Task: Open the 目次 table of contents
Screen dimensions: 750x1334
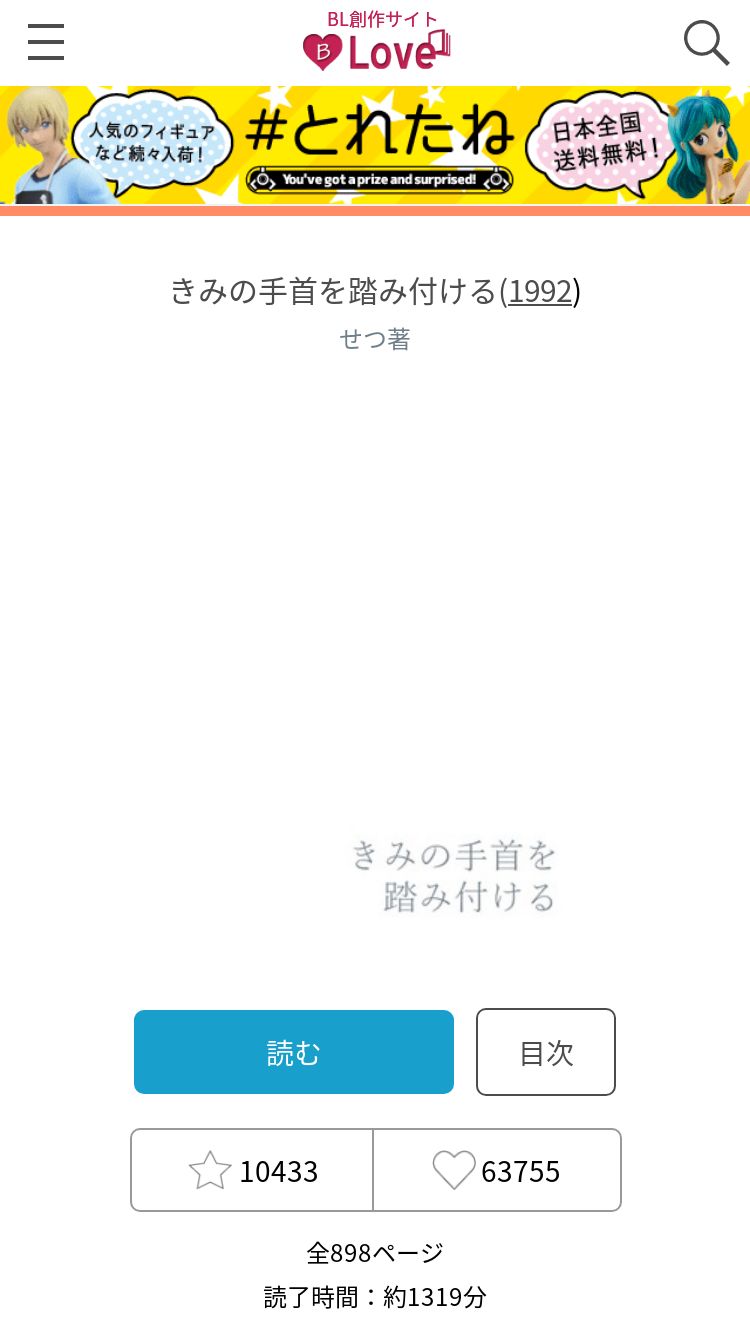Action: (x=546, y=1052)
